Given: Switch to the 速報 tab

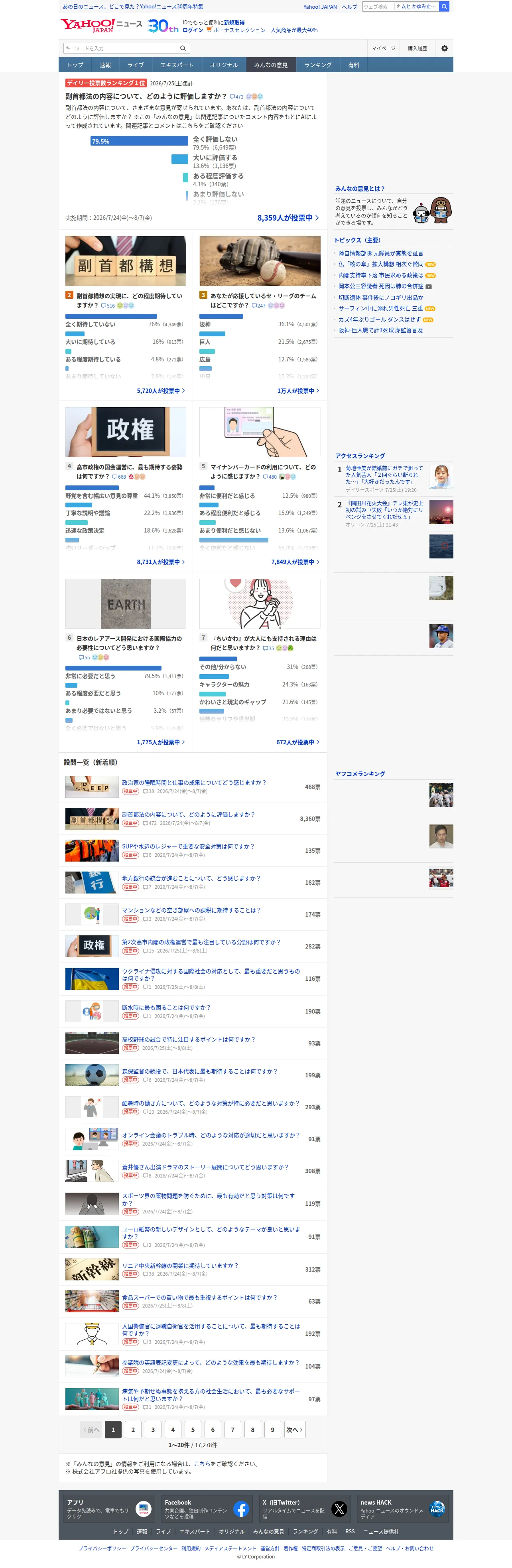Looking at the screenshot, I should (105, 65).
